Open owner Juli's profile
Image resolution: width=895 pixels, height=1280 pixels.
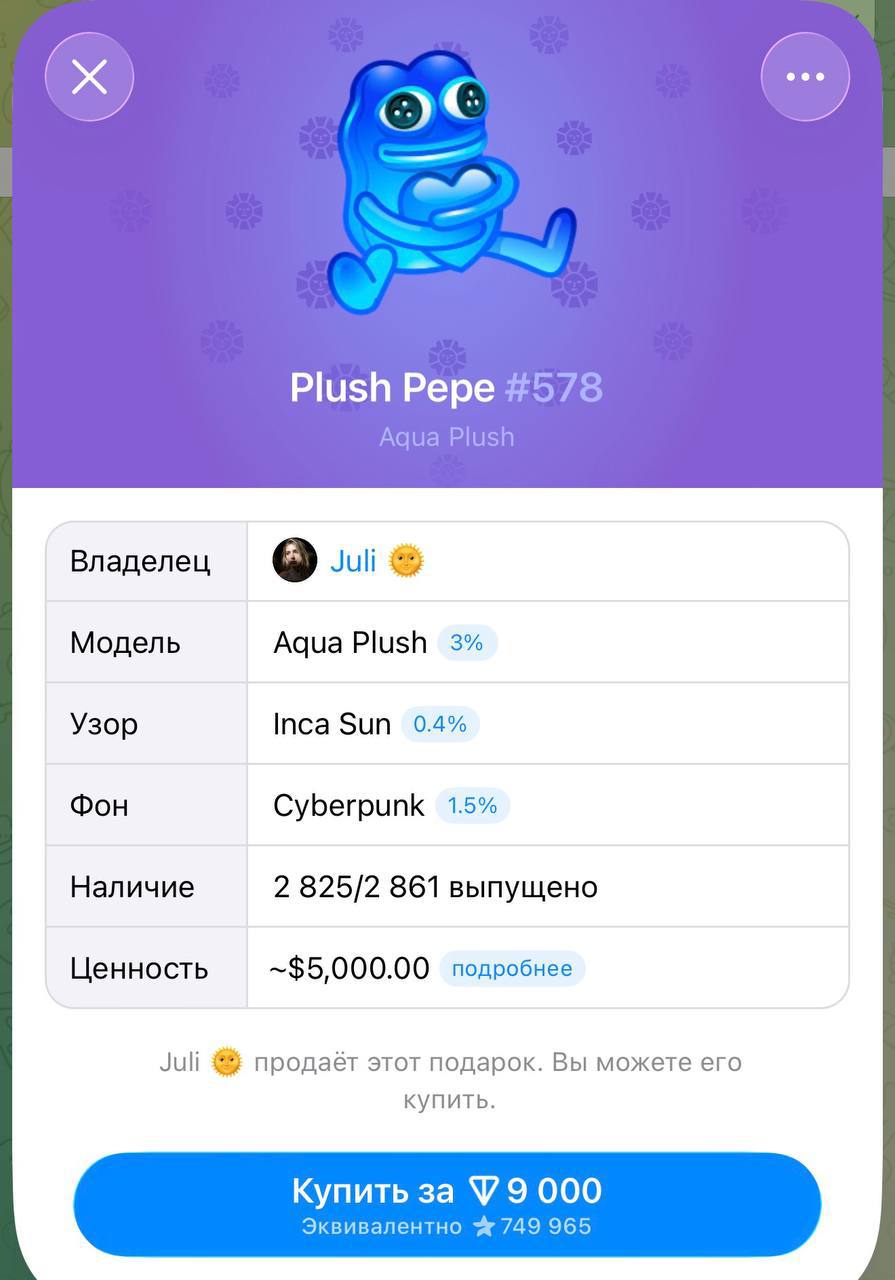click(352, 561)
